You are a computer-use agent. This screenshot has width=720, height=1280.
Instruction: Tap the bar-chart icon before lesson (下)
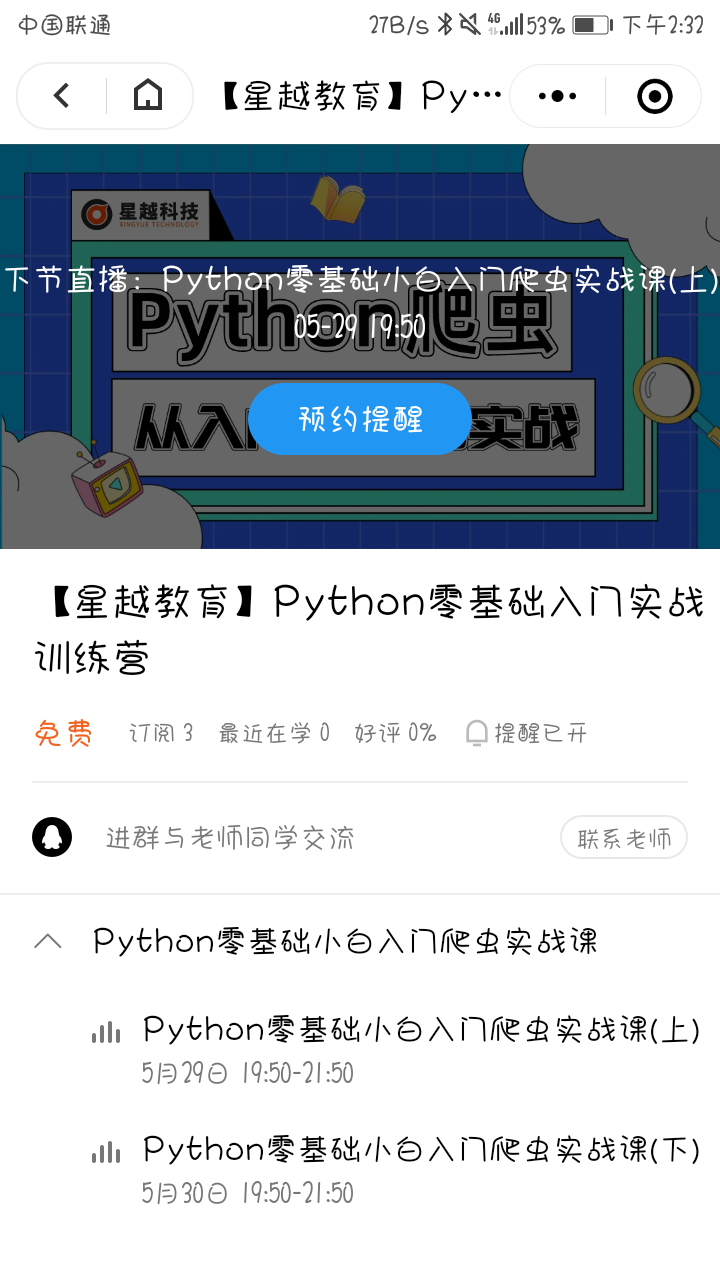click(105, 1152)
